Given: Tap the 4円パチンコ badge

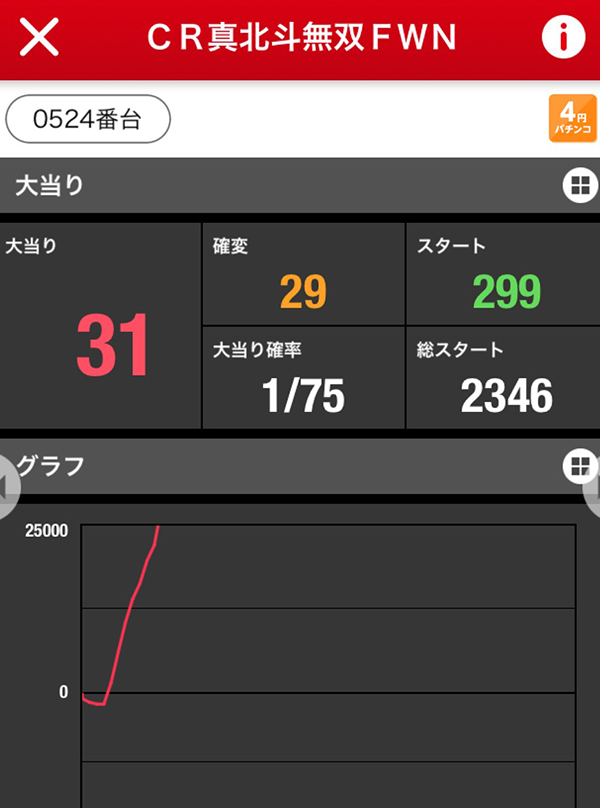Looking at the screenshot, I should pyautogui.click(x=572, y=119).
